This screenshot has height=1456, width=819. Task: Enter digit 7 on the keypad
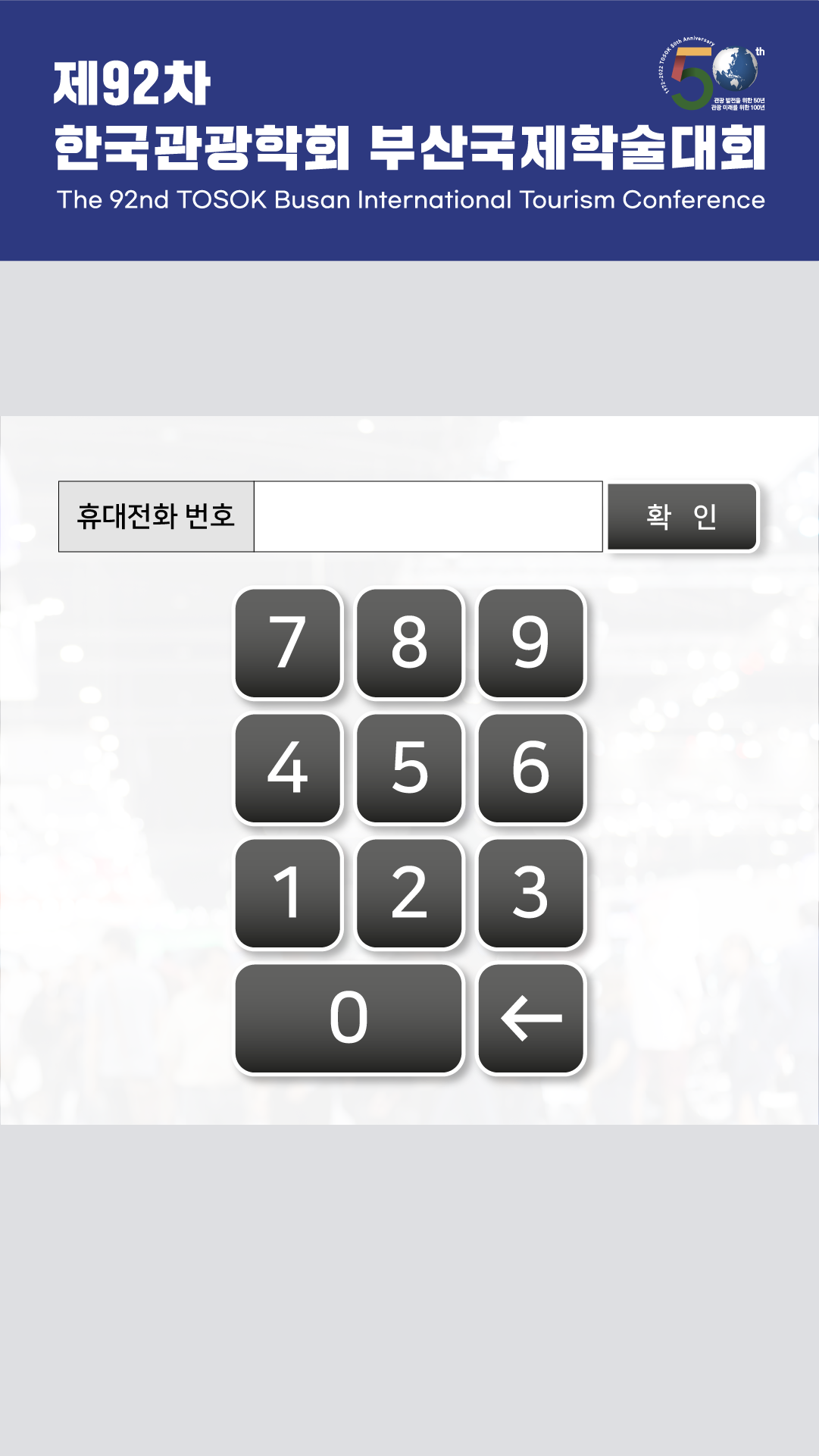point(288,643)
